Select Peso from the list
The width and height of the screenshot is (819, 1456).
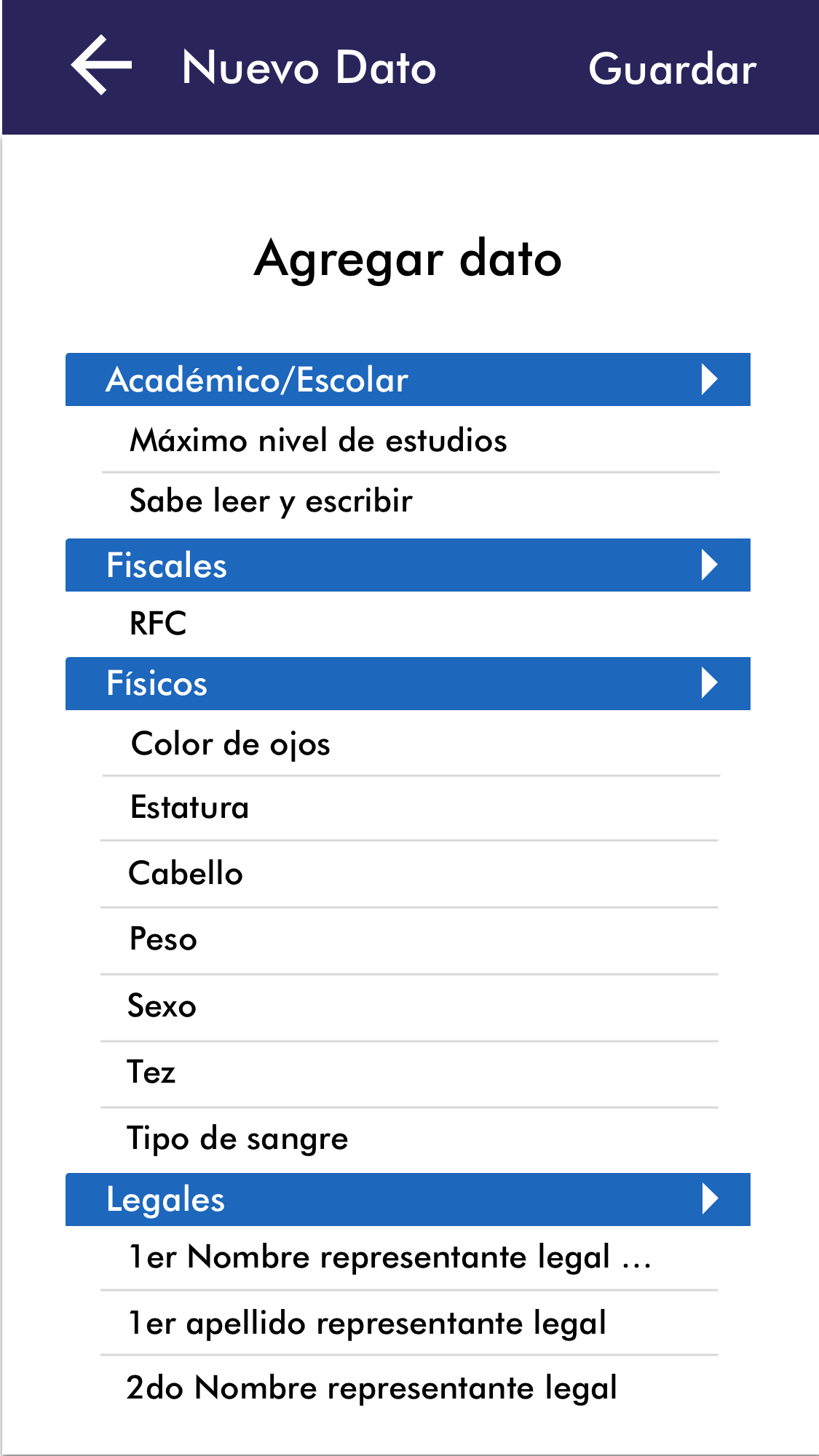click(163, 939)
